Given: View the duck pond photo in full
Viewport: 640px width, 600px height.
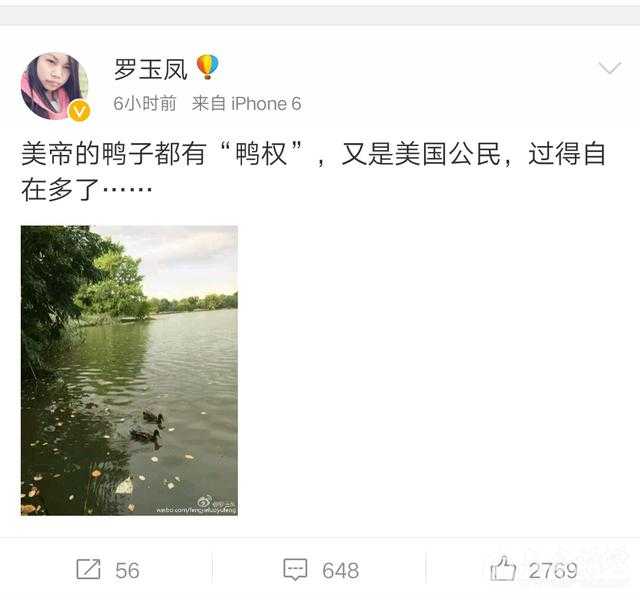Looking at the screenshot, I should [x=129, y=370].
